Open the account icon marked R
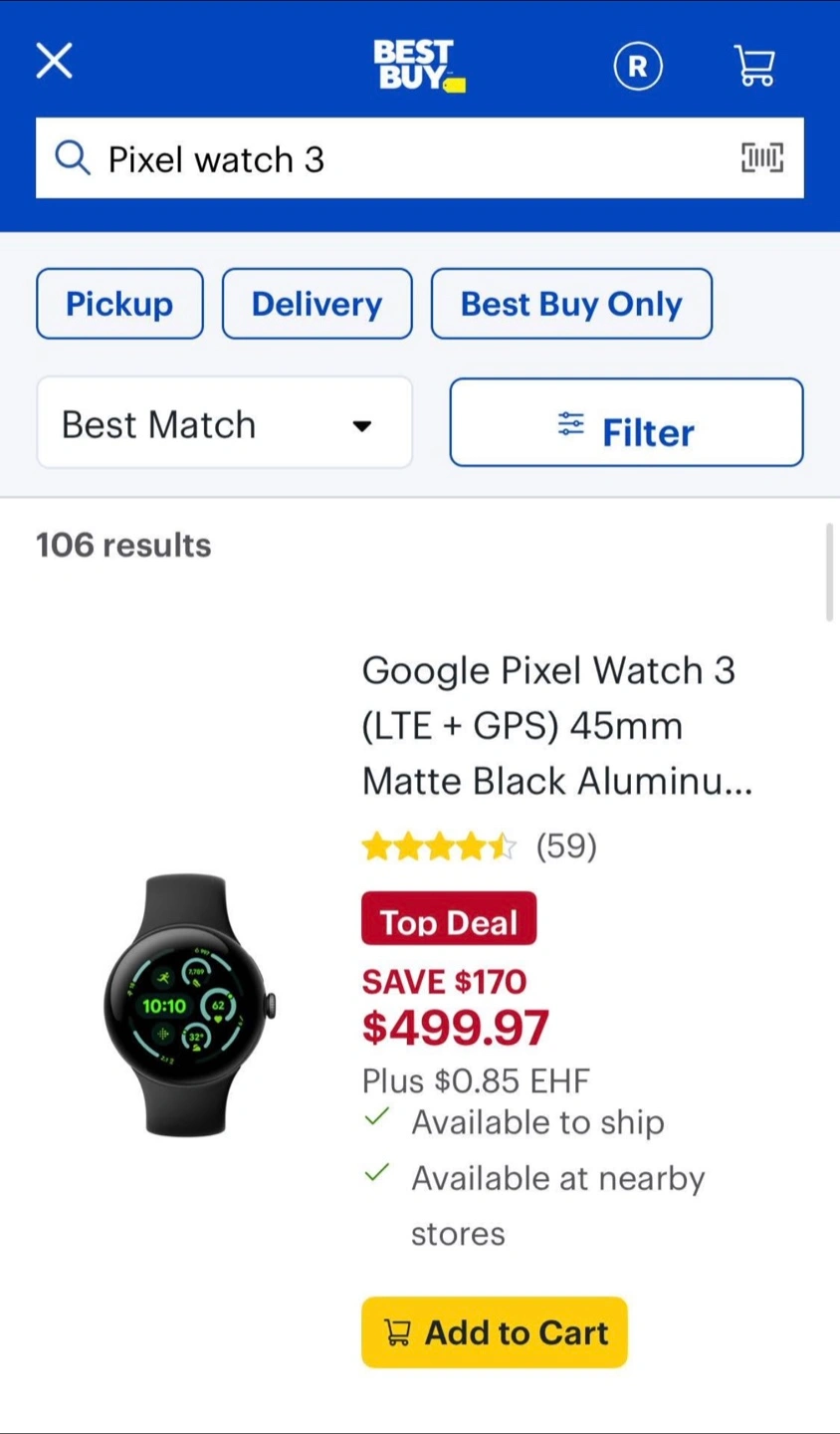The image size is (840, 1434). (x=637, y=66)
